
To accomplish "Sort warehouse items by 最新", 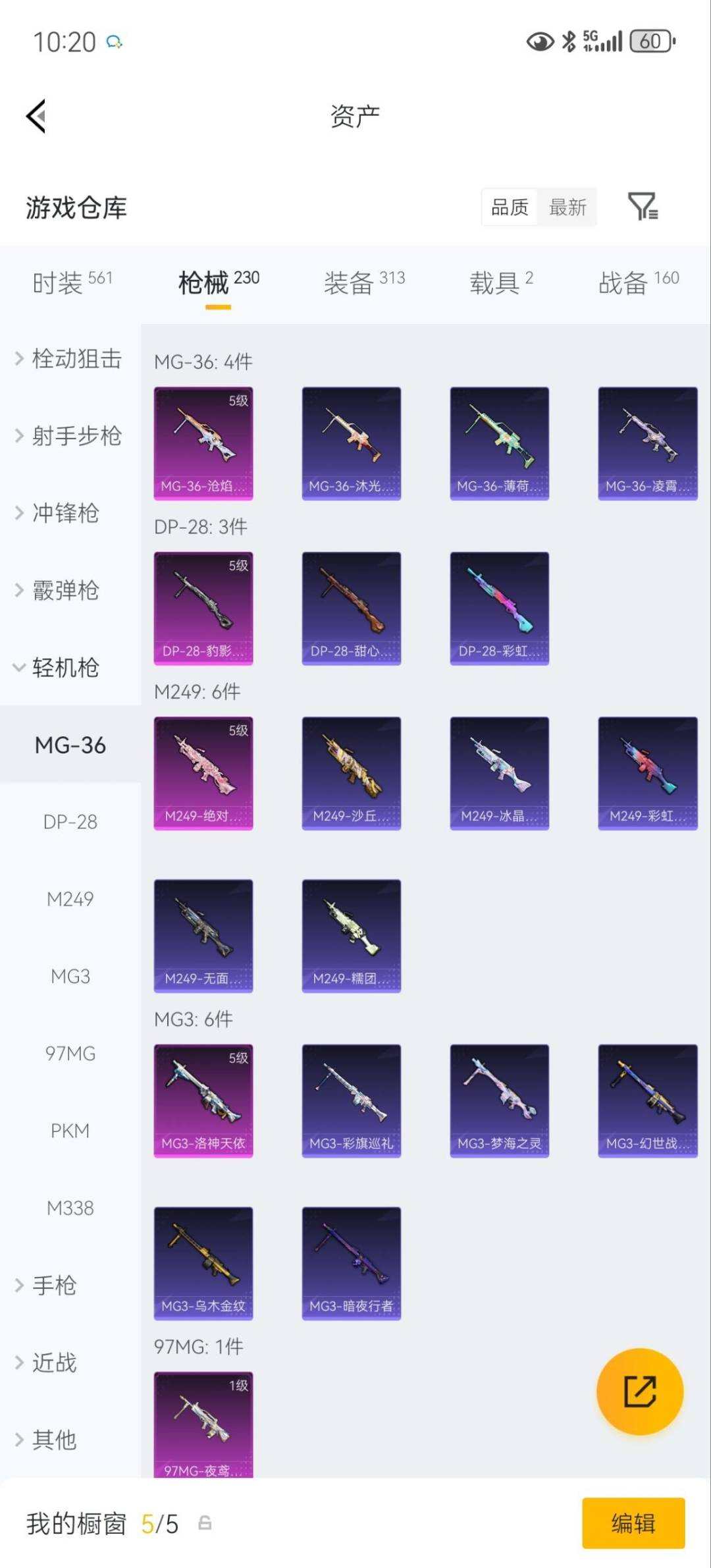I will click(567, 207).
